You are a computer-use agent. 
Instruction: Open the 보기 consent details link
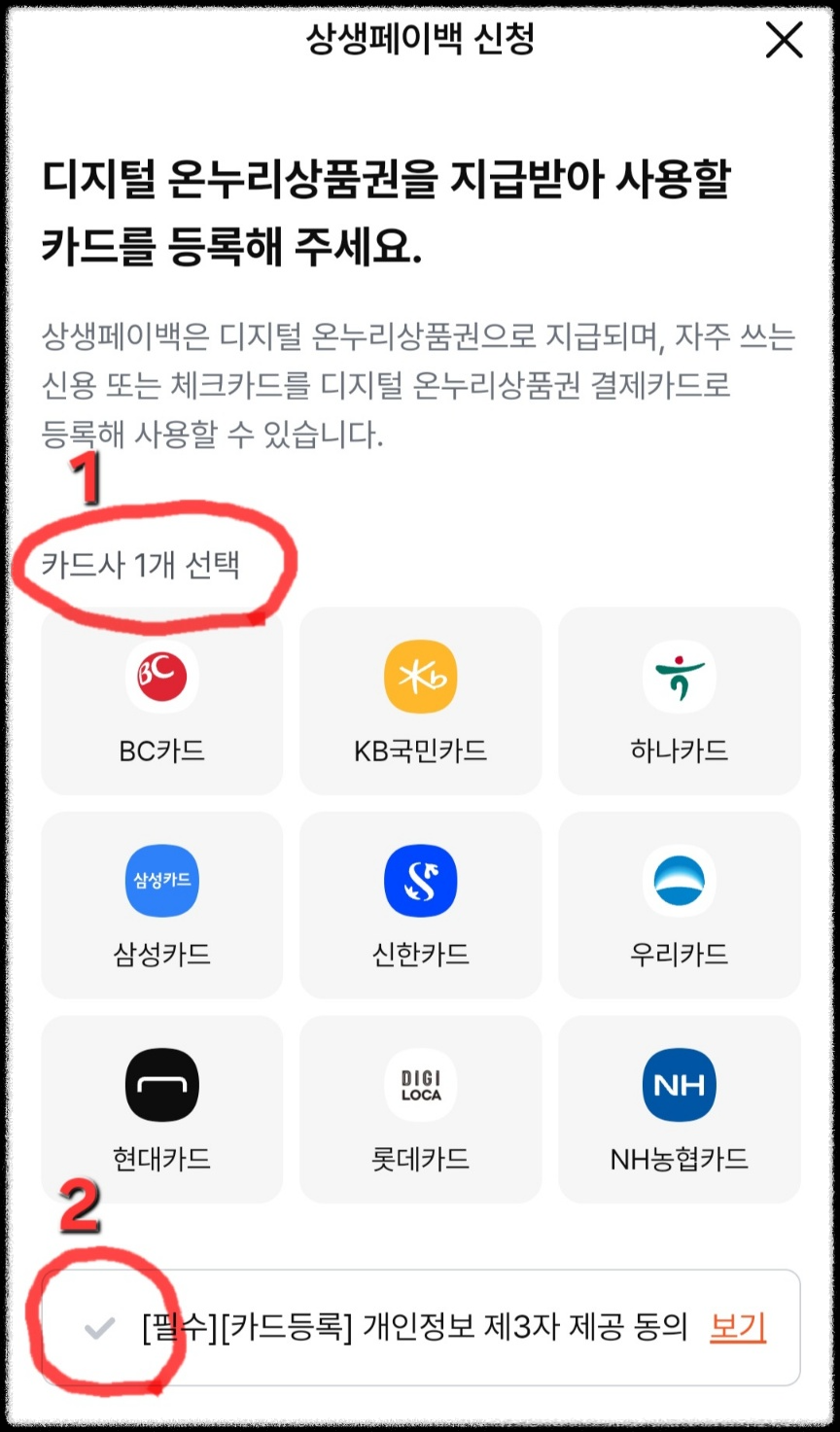(737, 1329)
